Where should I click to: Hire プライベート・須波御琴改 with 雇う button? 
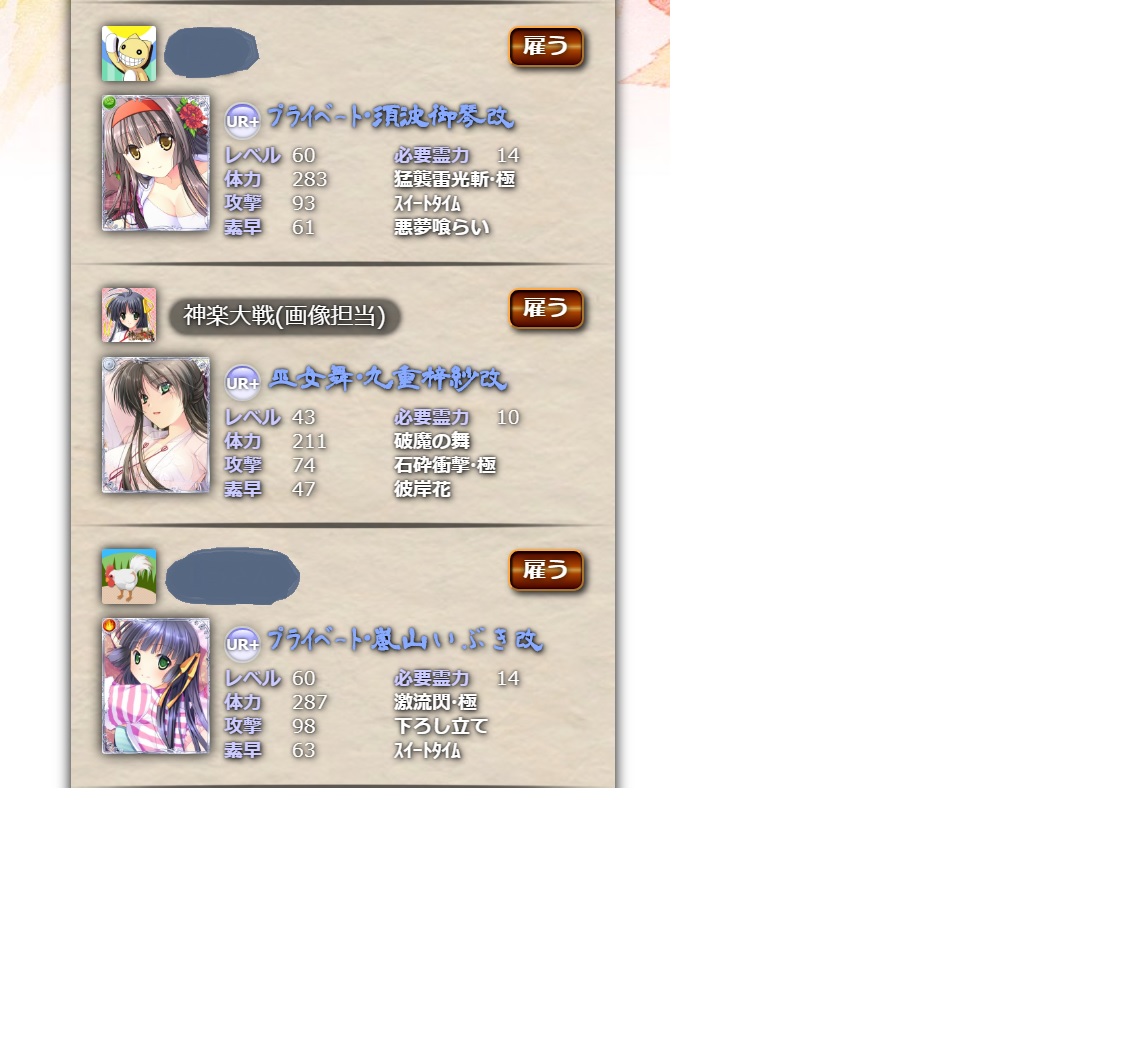point(545,47)
